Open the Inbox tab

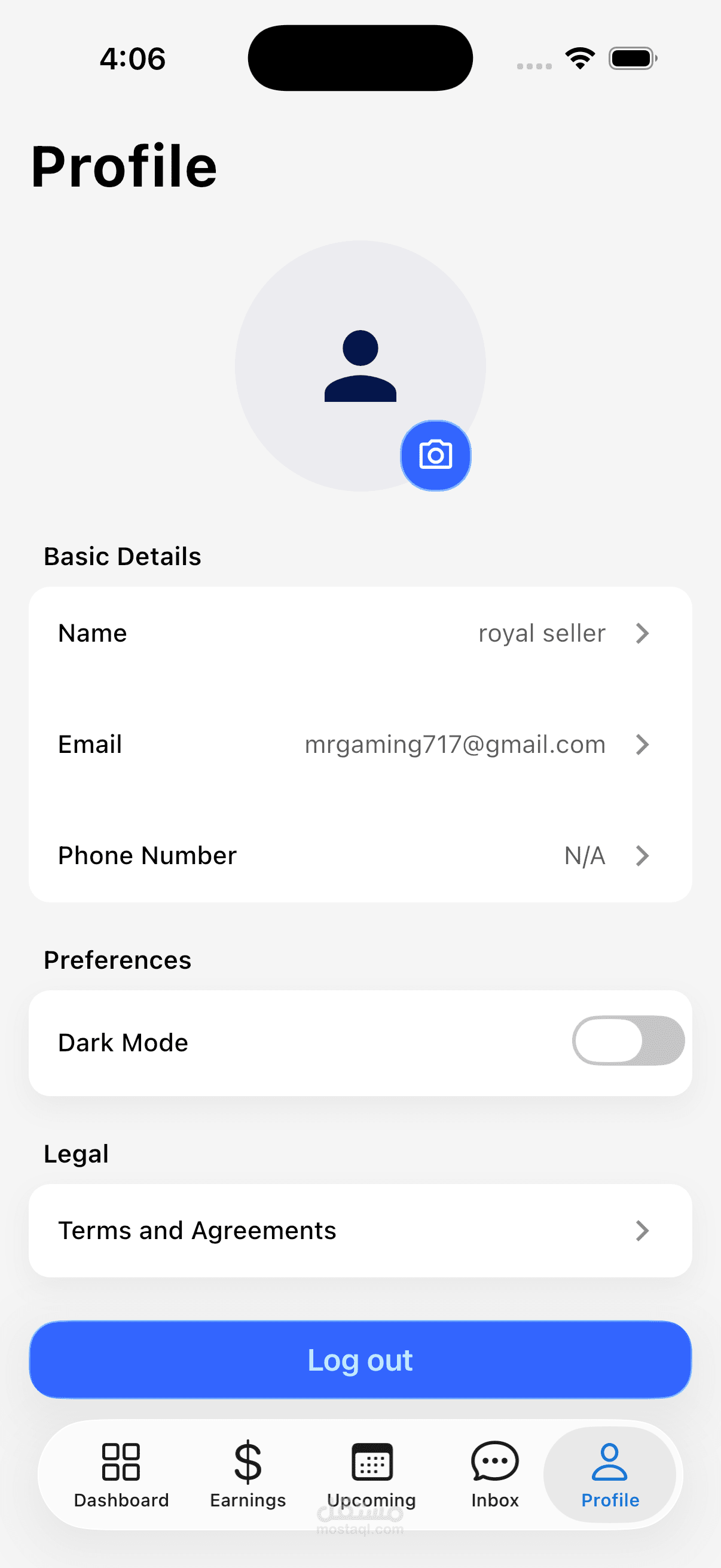(x=494, y=1474)
